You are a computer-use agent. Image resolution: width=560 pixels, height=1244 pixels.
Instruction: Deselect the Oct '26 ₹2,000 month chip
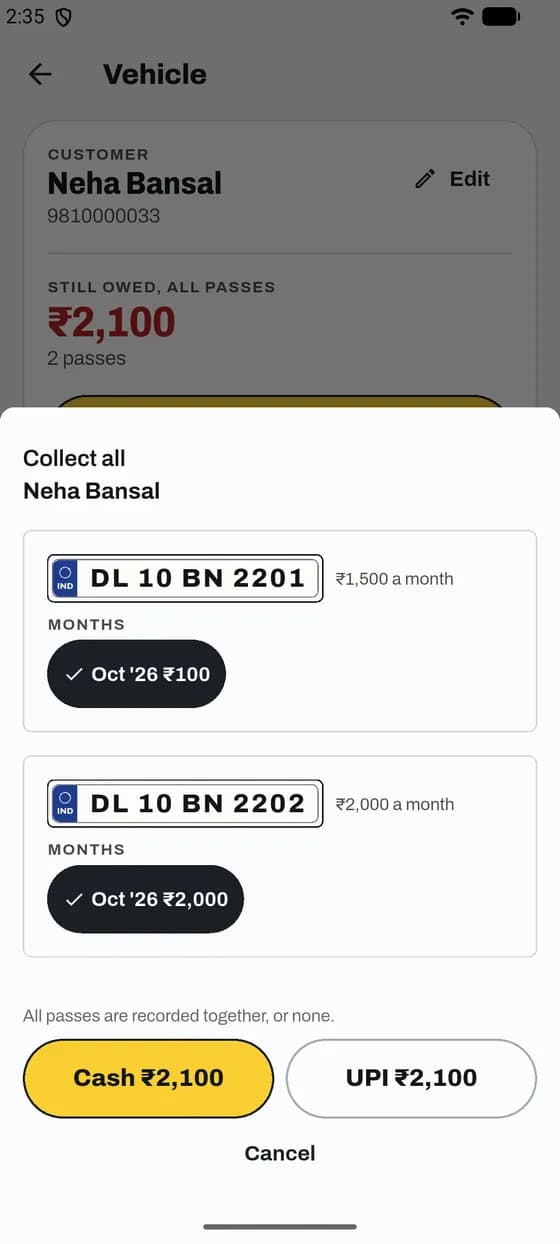coord(145,899)
